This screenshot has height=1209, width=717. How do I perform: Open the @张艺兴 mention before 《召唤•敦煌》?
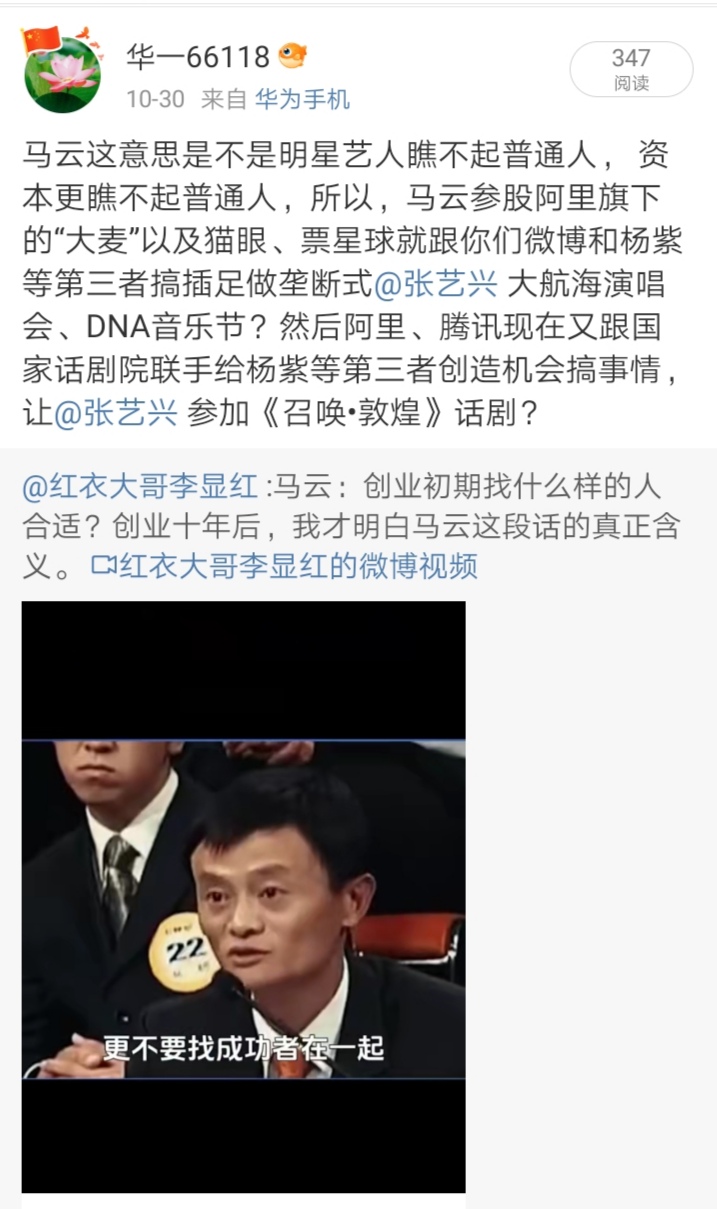(x=114, y=411)
